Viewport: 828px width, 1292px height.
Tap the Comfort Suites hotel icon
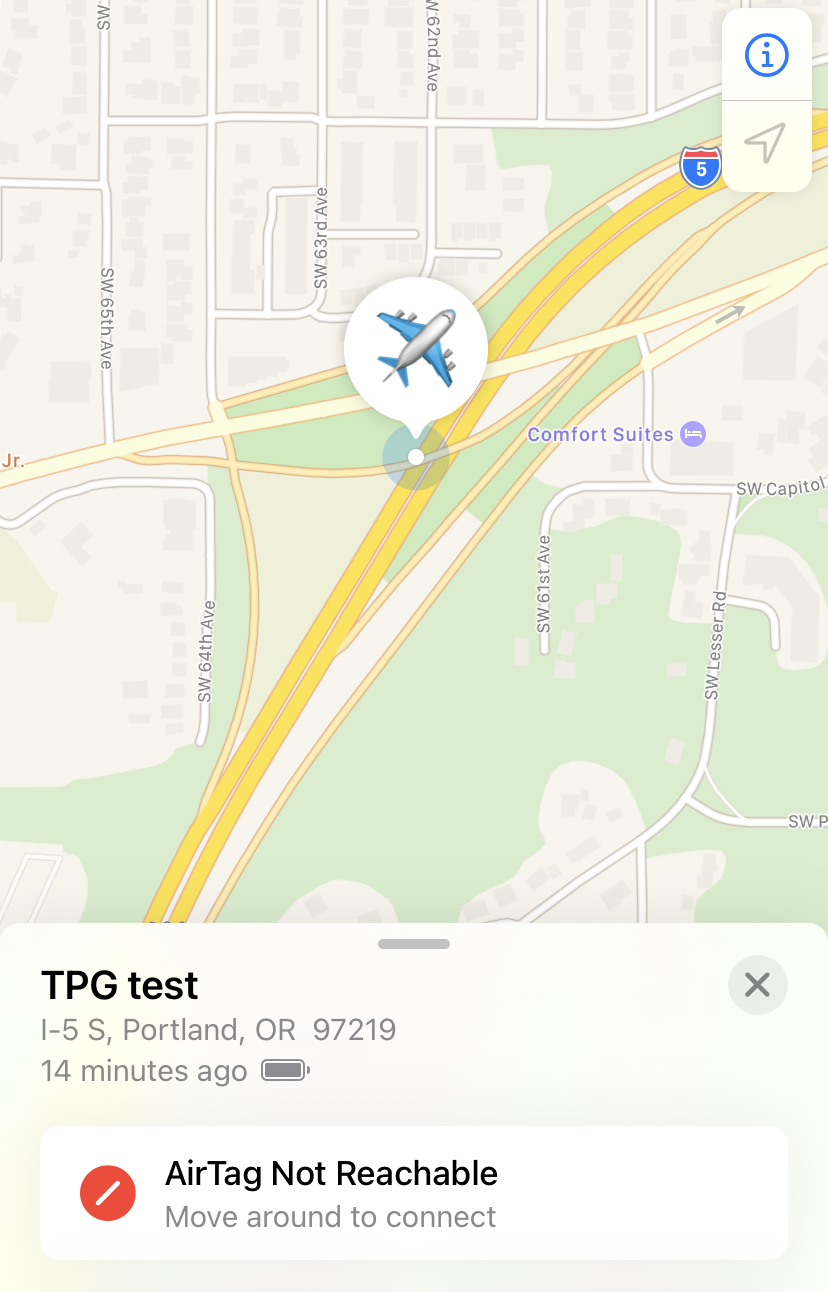point(692,434)
